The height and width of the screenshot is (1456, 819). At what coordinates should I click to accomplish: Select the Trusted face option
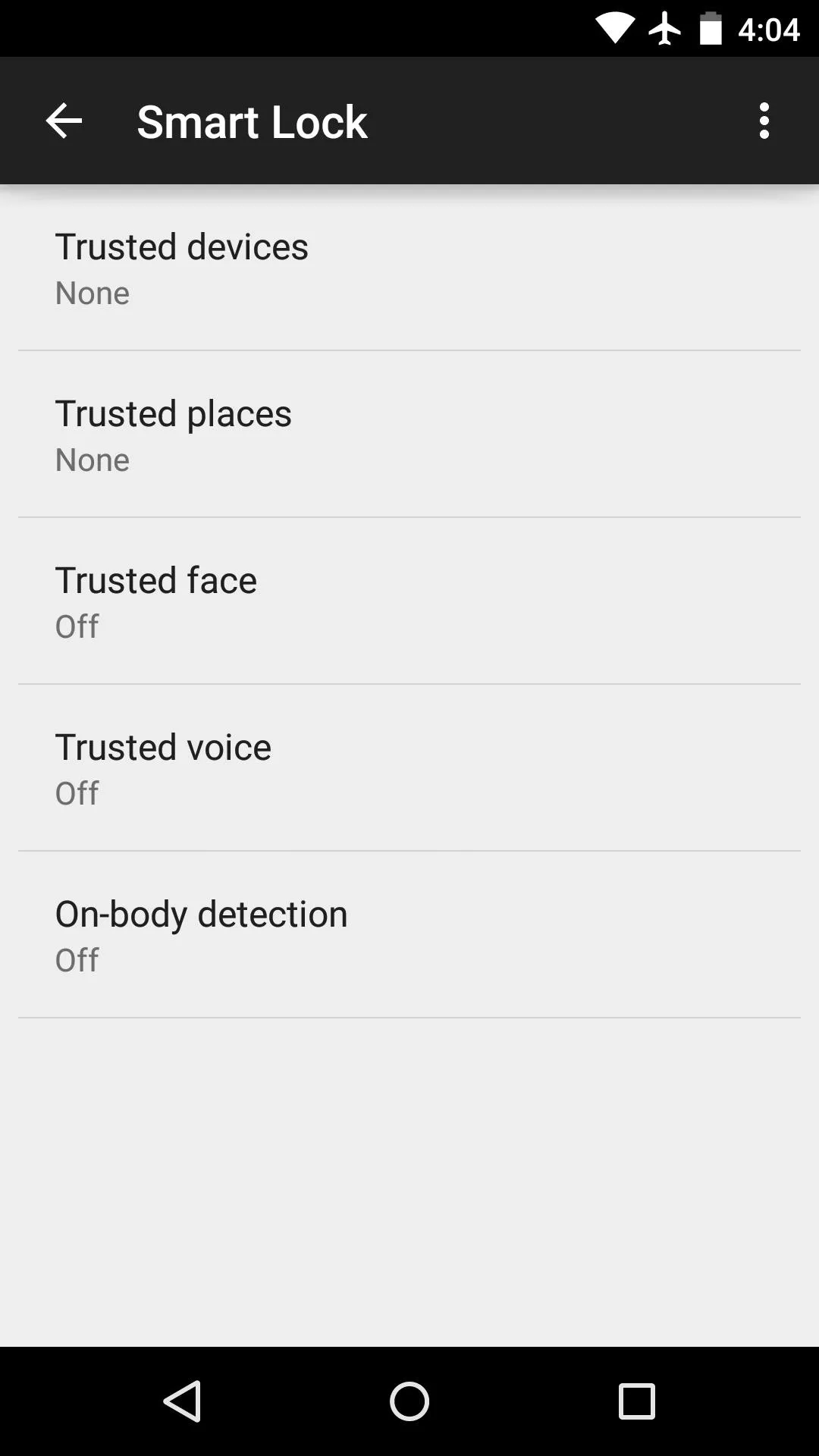click(409, 601)
